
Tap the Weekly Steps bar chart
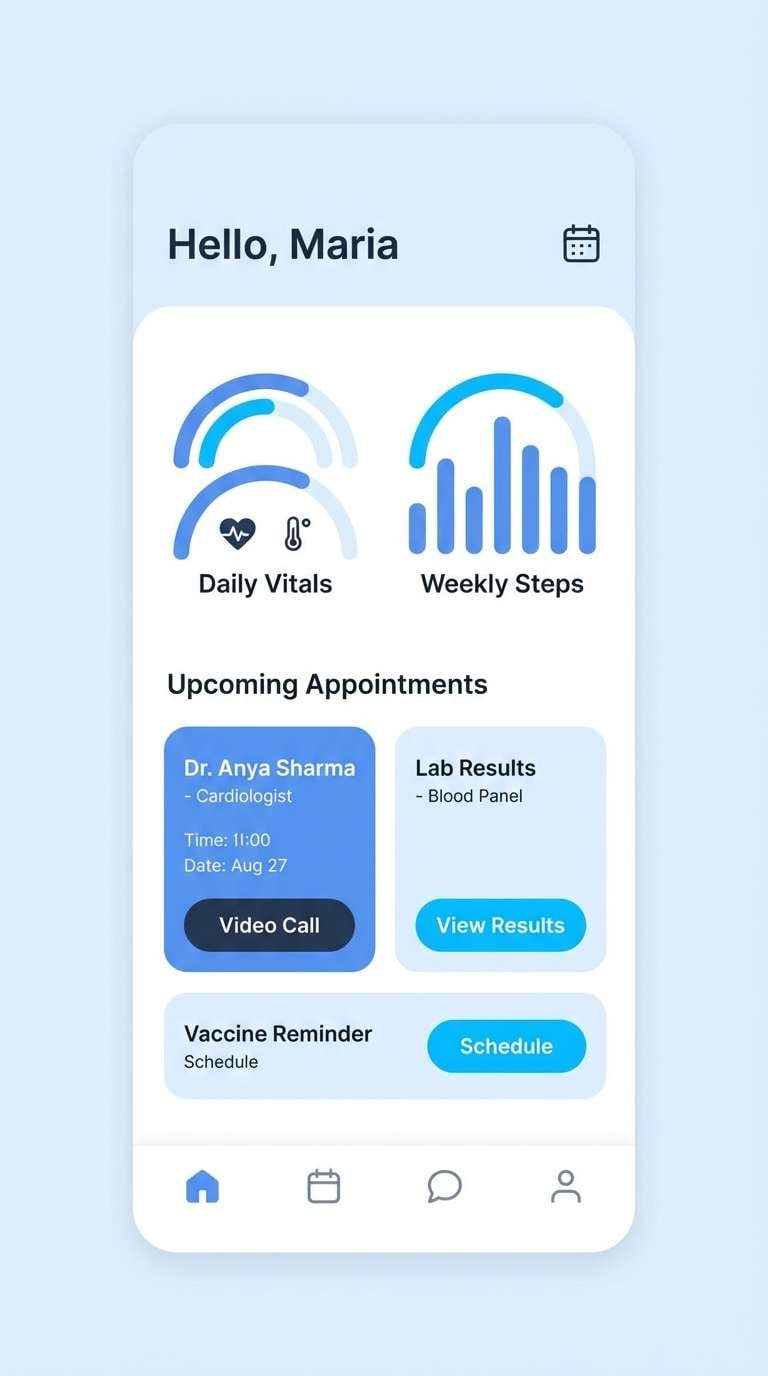(501, 480)
